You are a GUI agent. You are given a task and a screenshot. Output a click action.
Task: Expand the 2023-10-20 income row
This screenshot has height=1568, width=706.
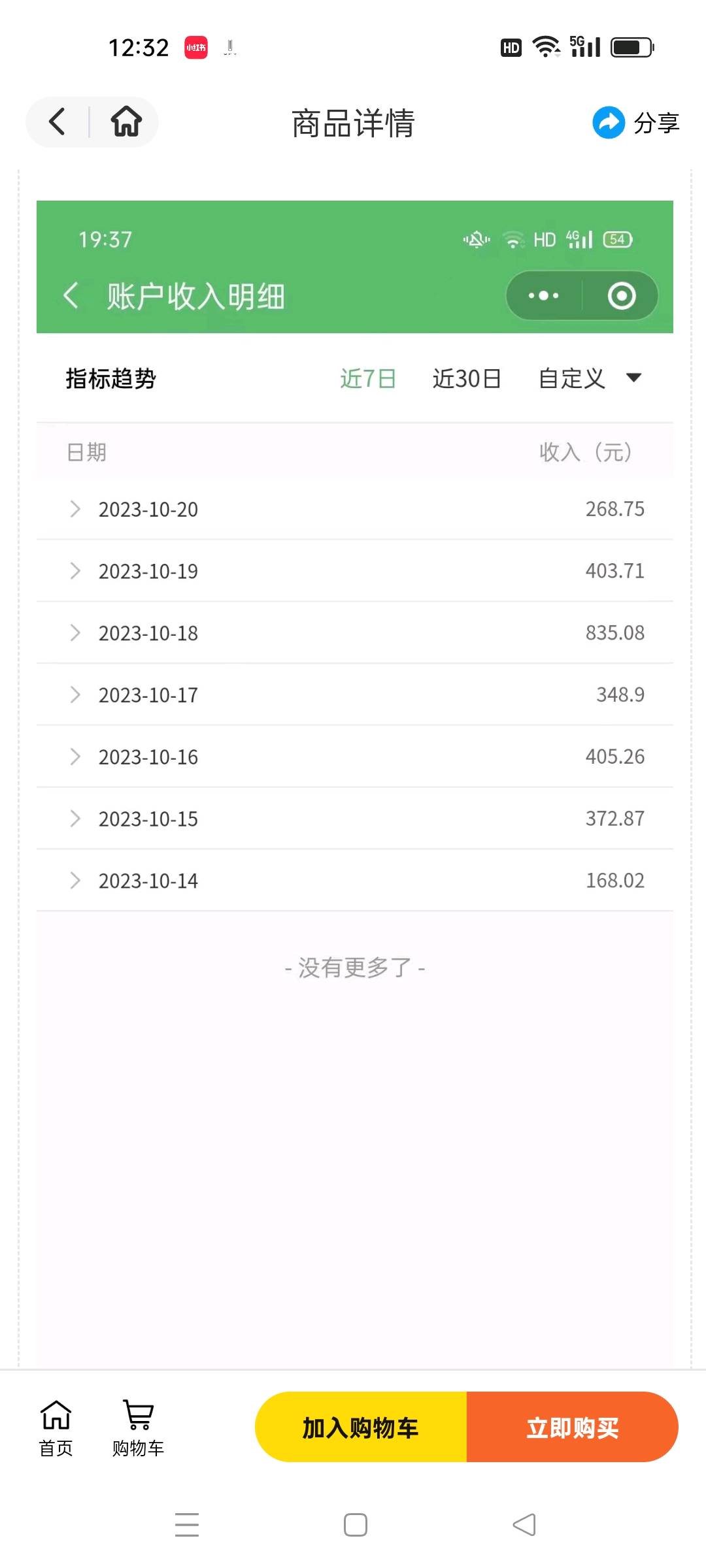[x=75, y=509]
